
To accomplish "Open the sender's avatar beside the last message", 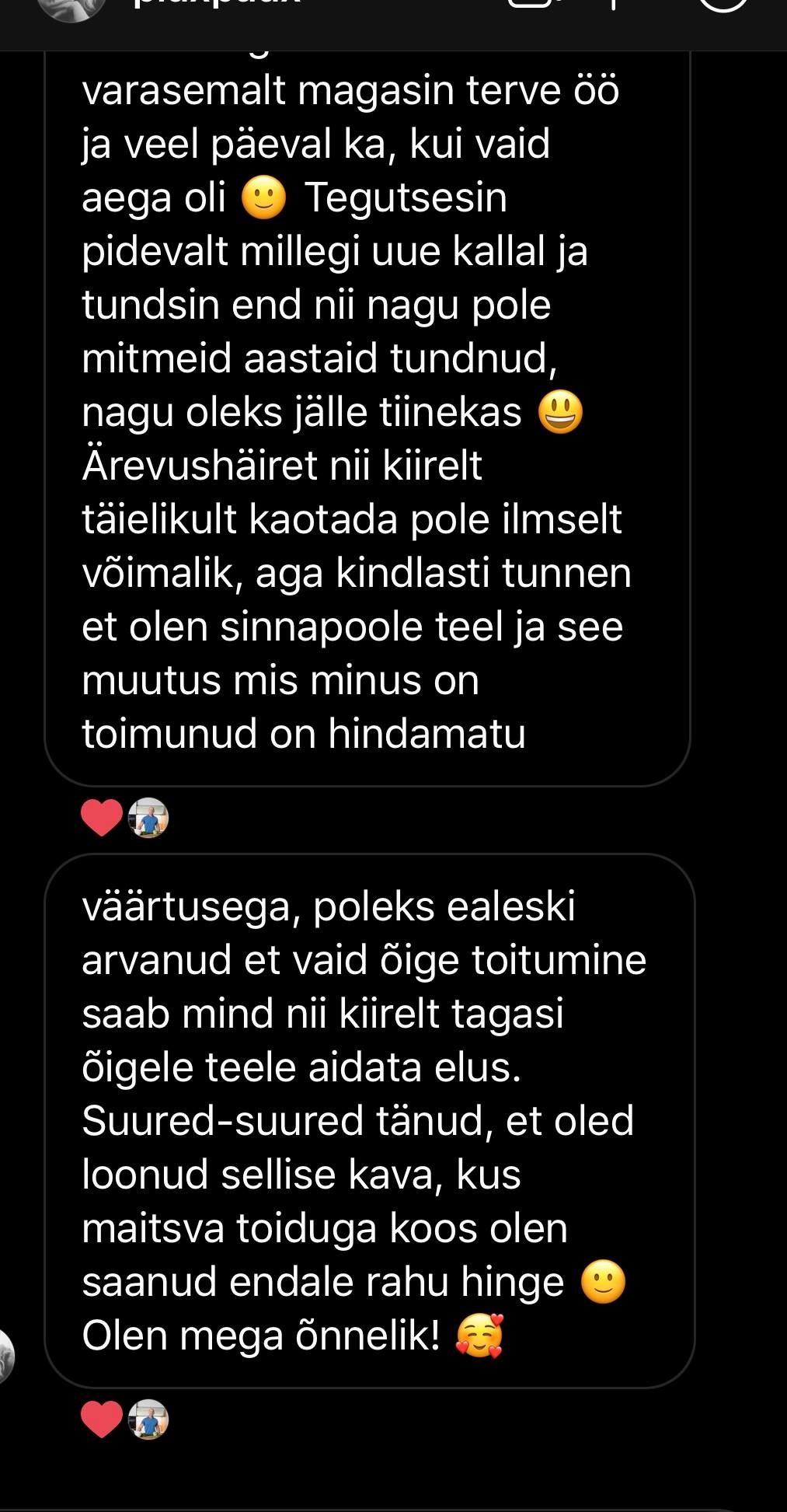I will click(x=6, y=1356).
